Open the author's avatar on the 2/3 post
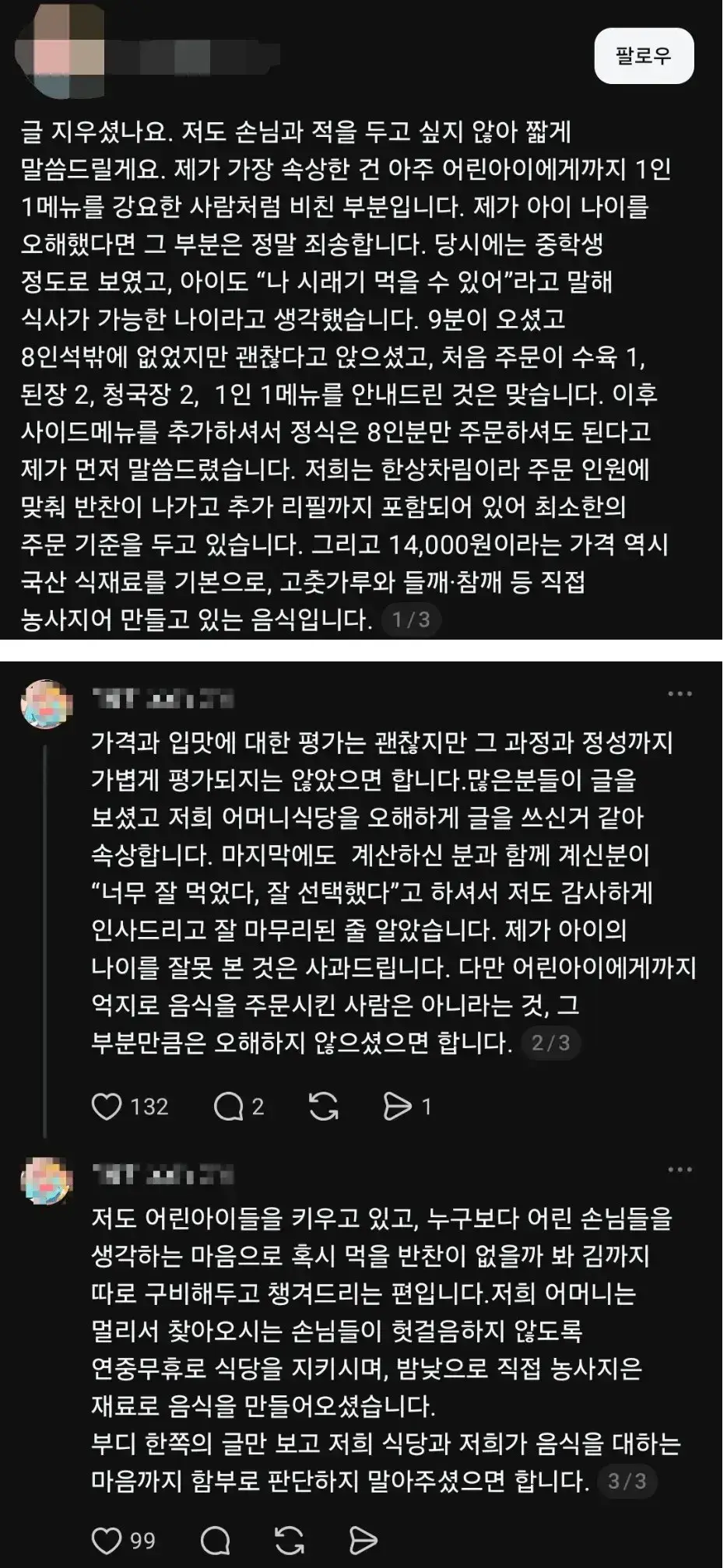 tap(47, 703)
